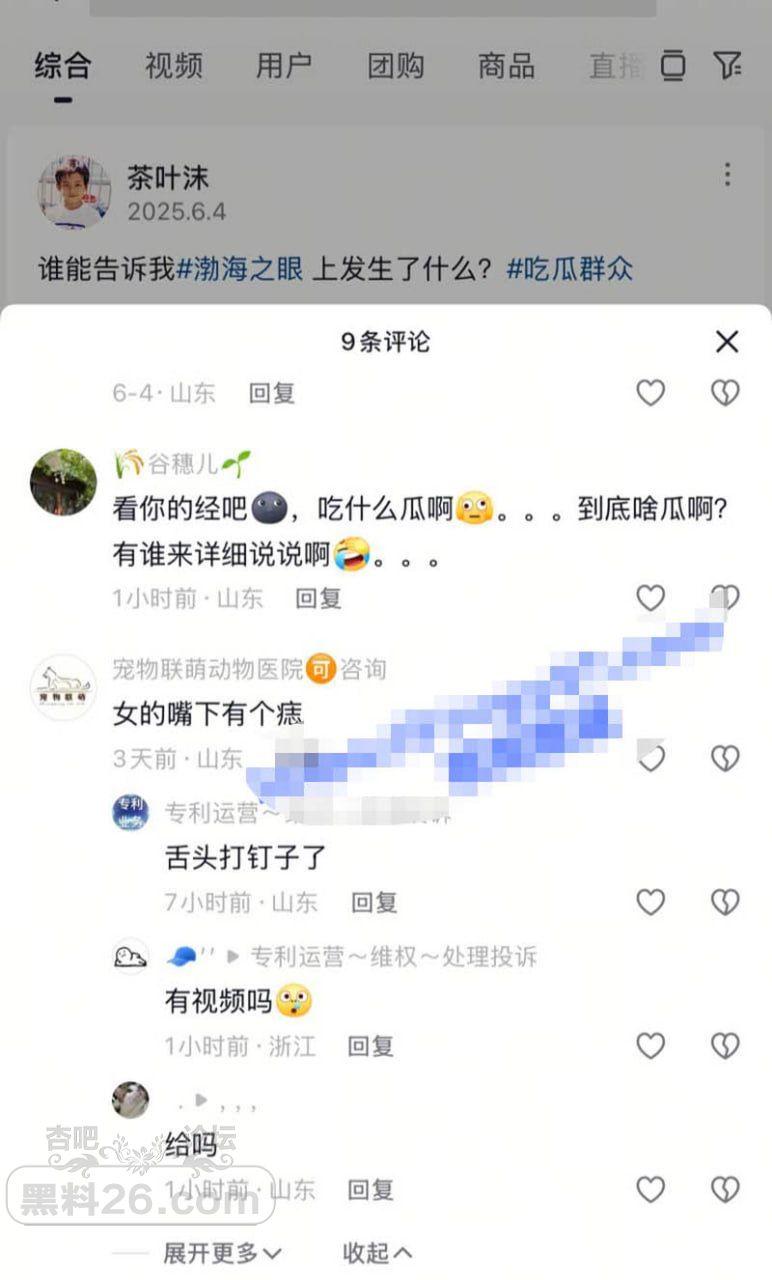The height and width of the screenshot is (1280, 772).
Task: Close the 9条评论 comments panel
Action: coord(727,342)
